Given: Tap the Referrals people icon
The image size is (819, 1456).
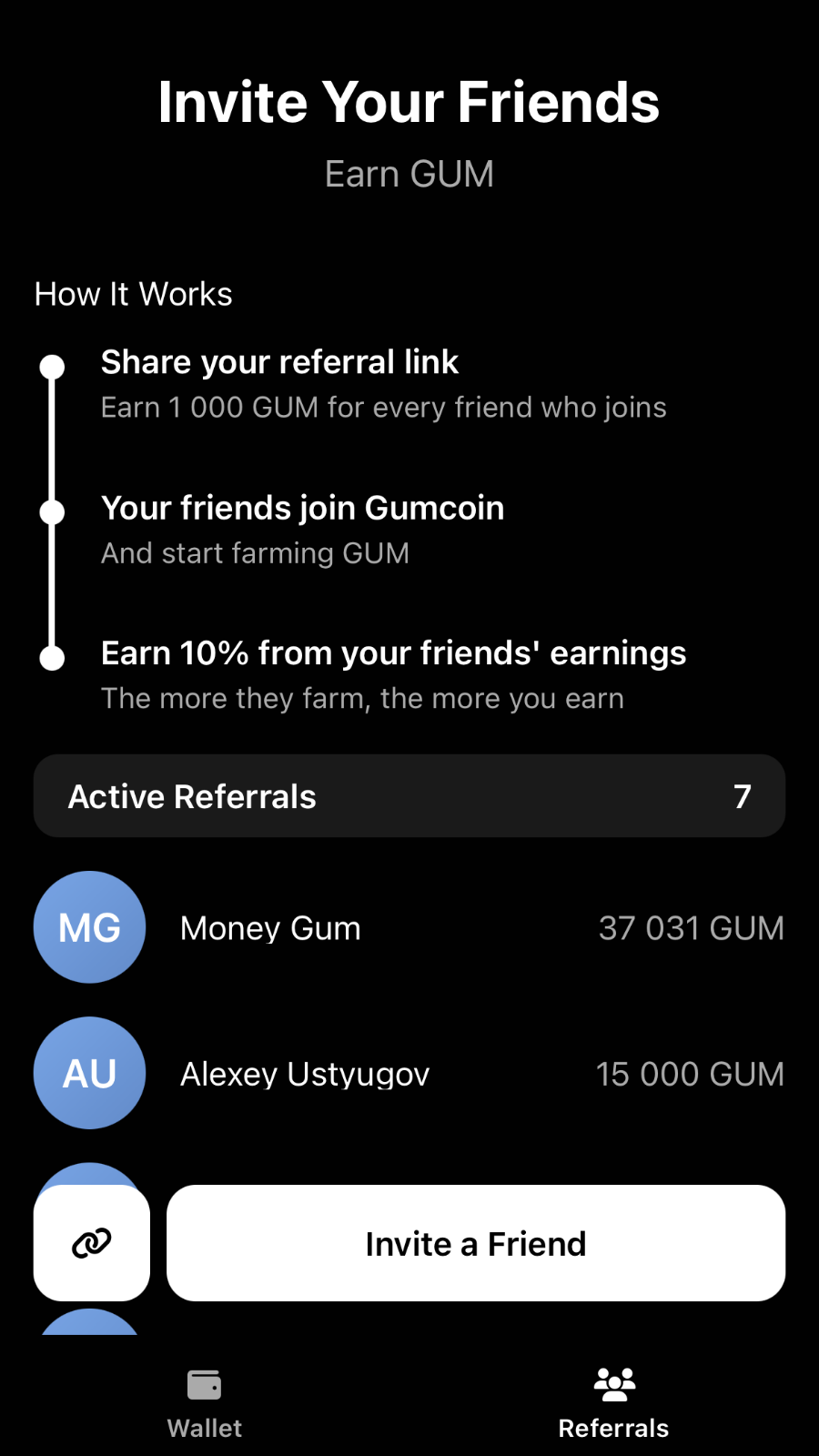Looking at the screenshot, I should 613,1383.
